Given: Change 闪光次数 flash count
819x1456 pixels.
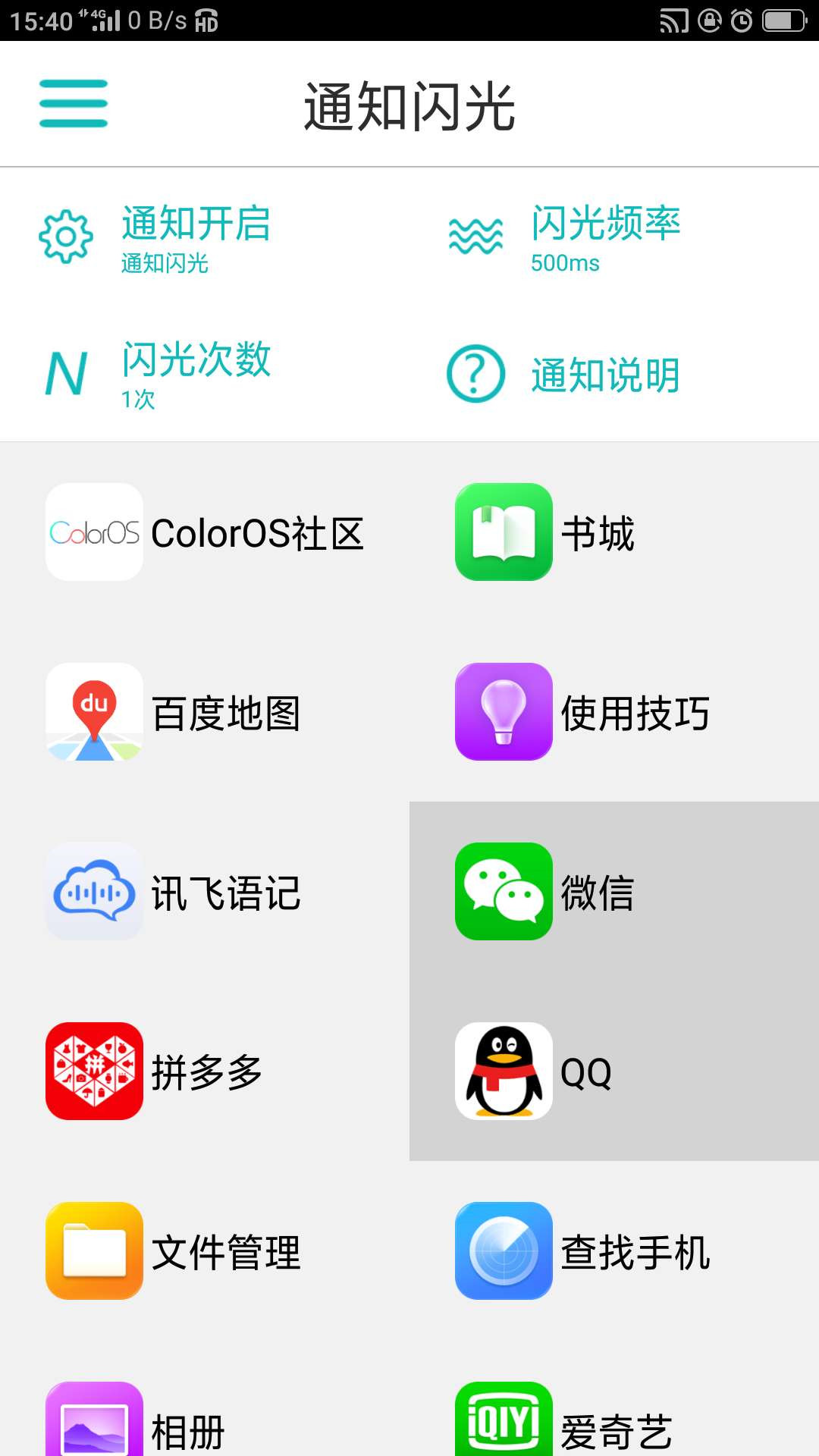Looking at the screenshot, I should click(205, 374).
